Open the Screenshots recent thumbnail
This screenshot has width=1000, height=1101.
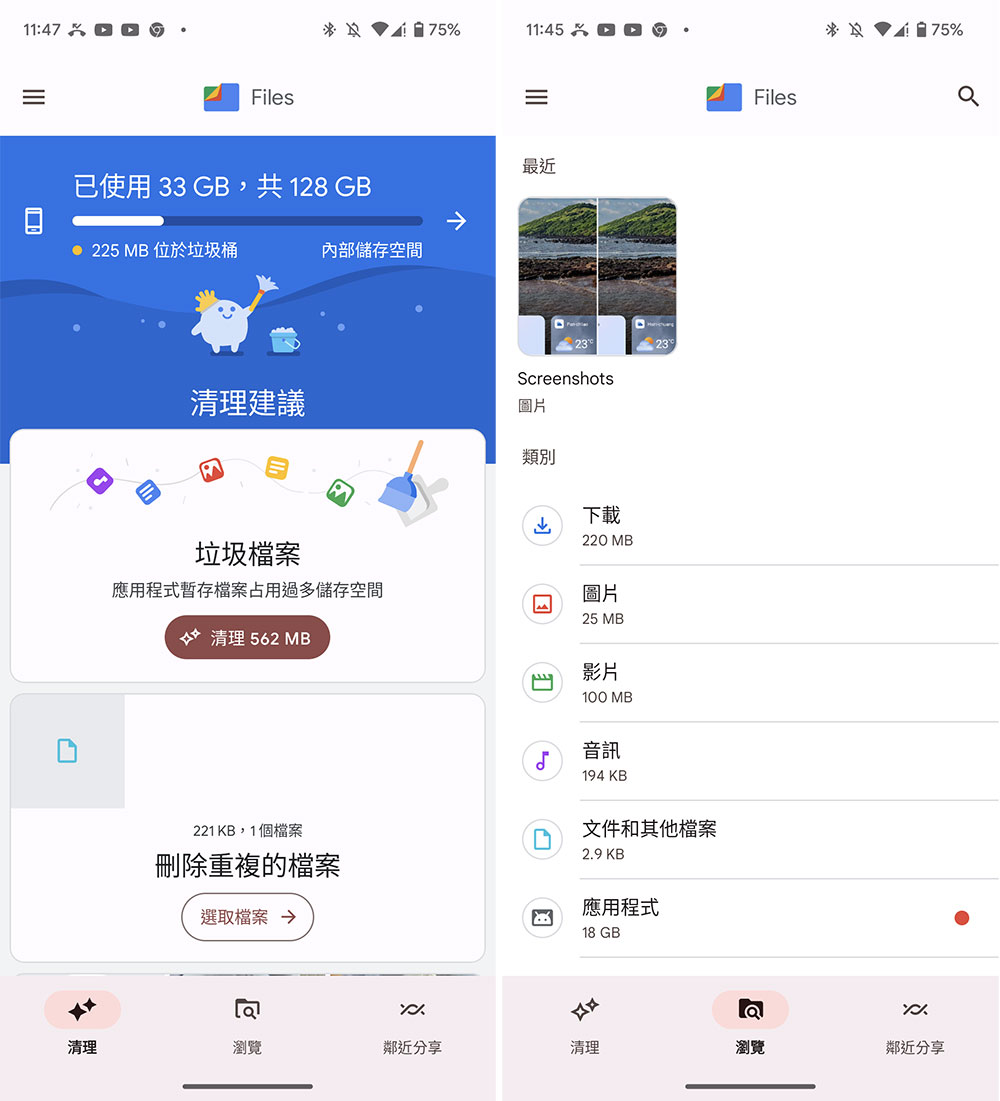(597, 277)
